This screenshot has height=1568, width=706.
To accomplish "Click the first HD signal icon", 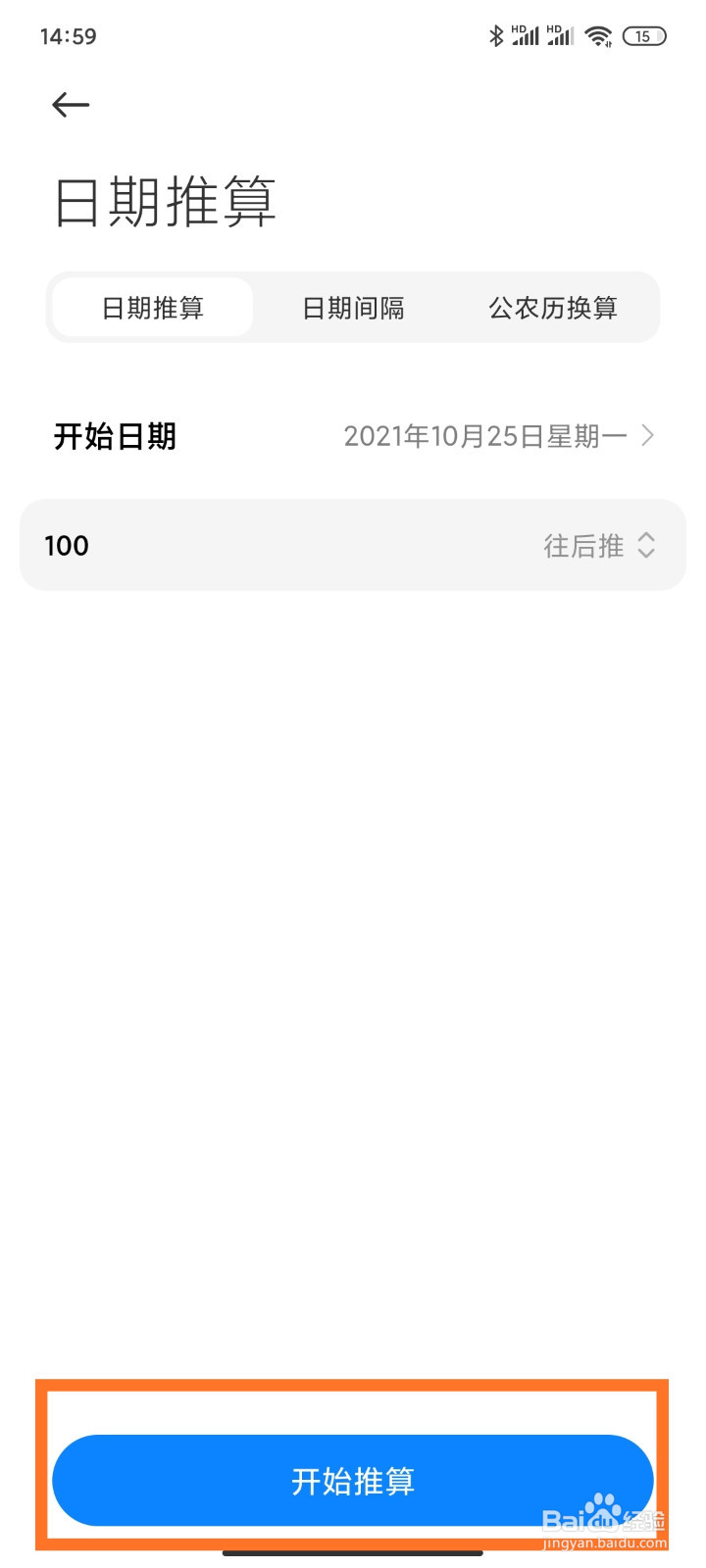I will [525, 35].
